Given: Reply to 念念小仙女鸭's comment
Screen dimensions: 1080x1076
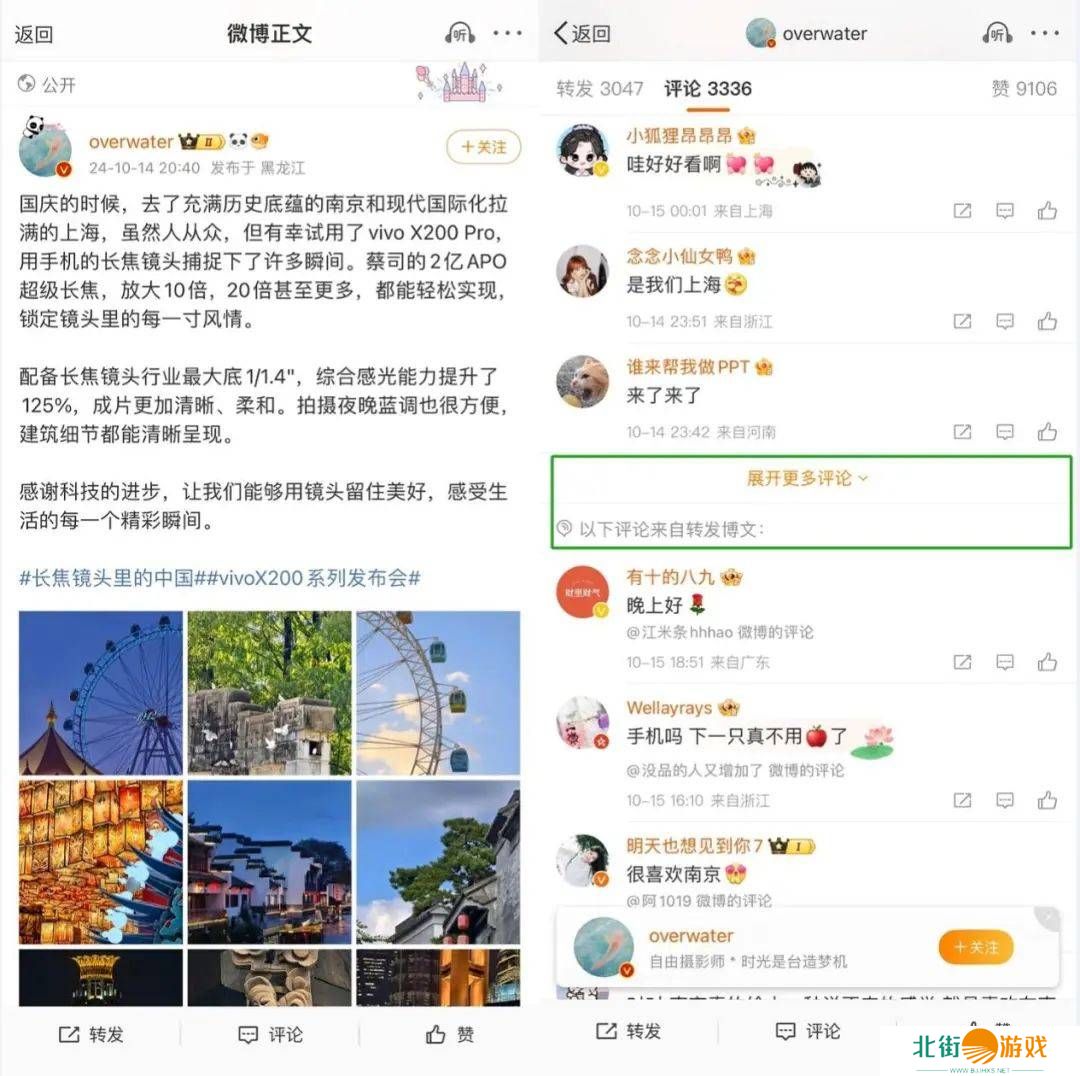Looking at the screenshot, I should 1005,321.
